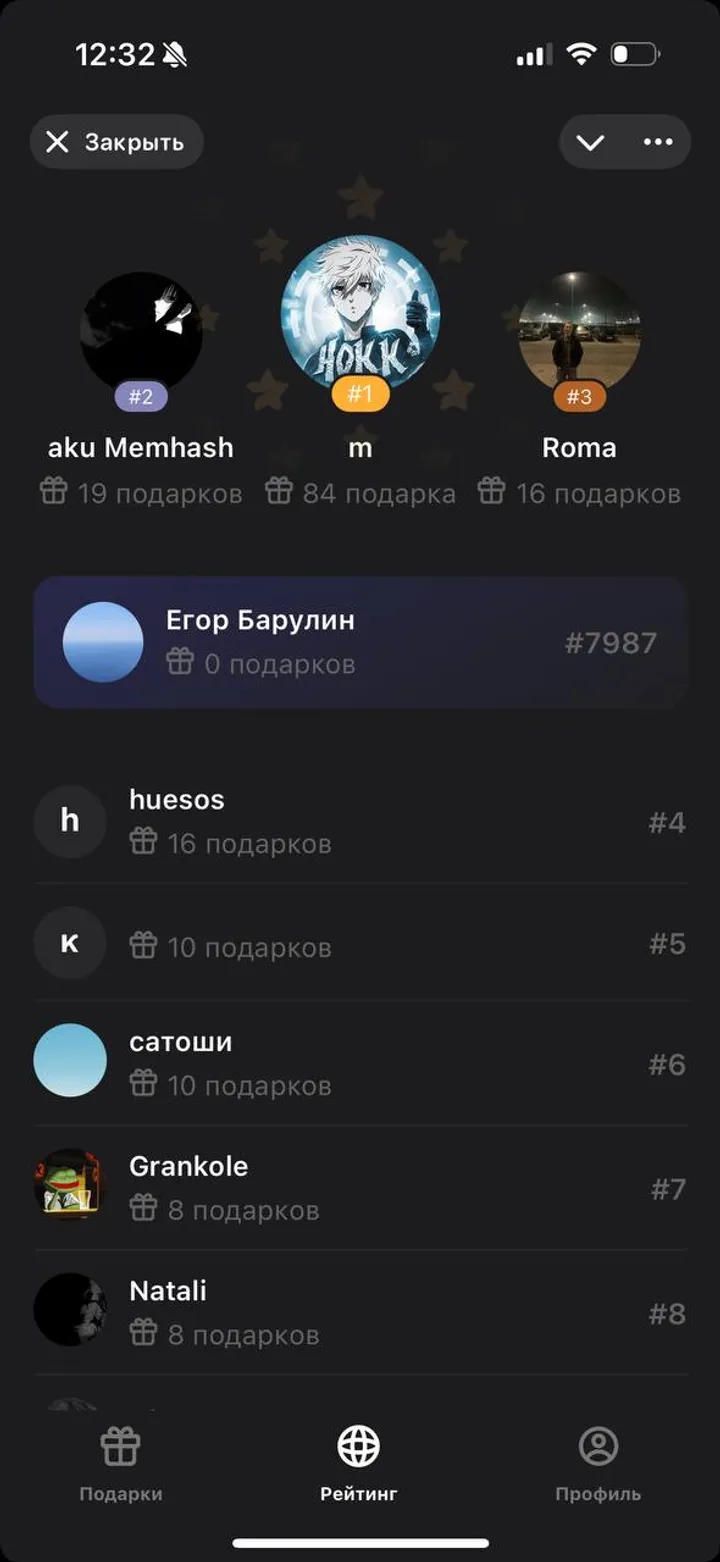
Task: Open Егор Барулин's highlighted rank card
Action: [360, 642]
